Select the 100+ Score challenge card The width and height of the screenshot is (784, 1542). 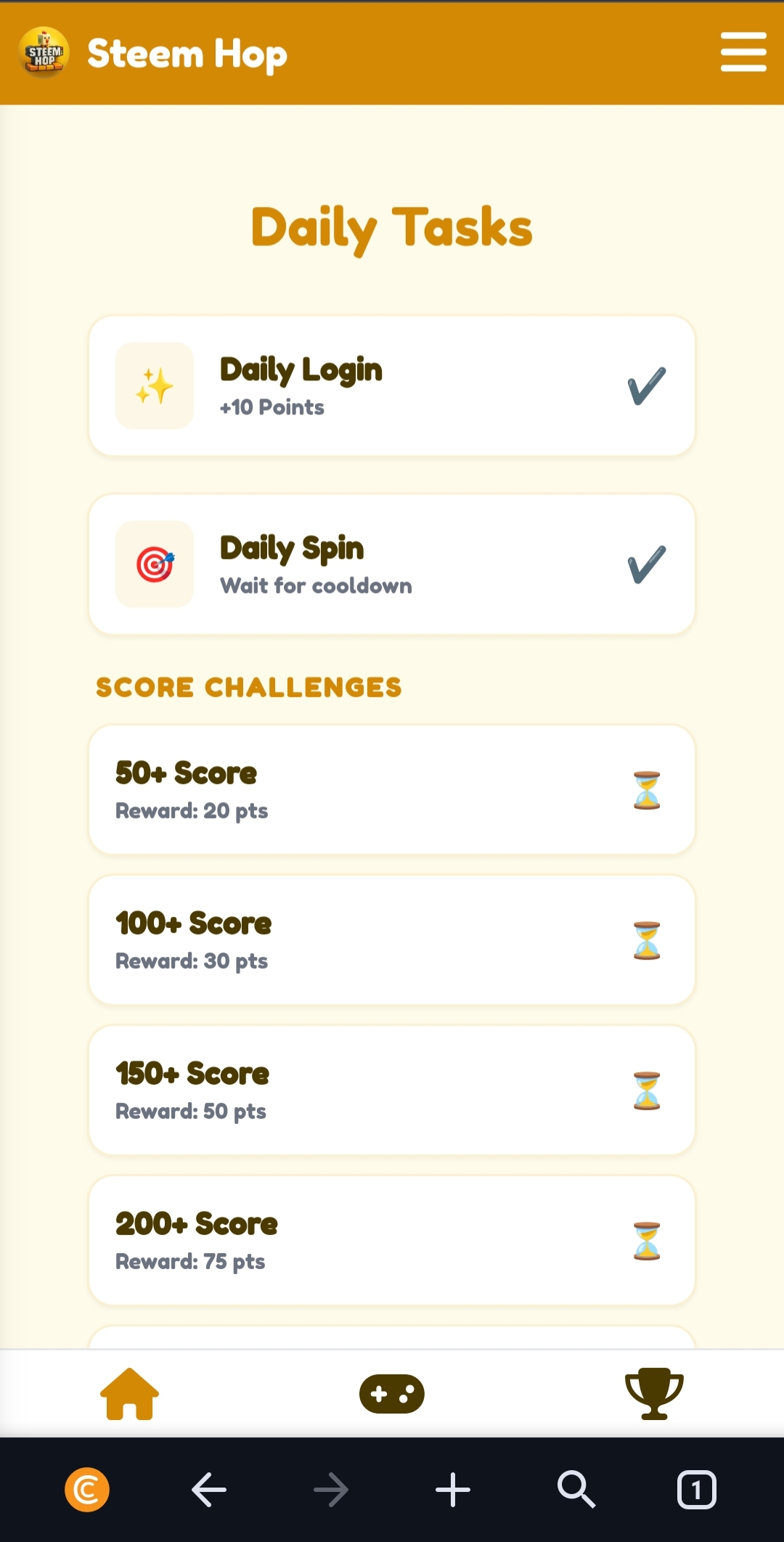(392, 940)
